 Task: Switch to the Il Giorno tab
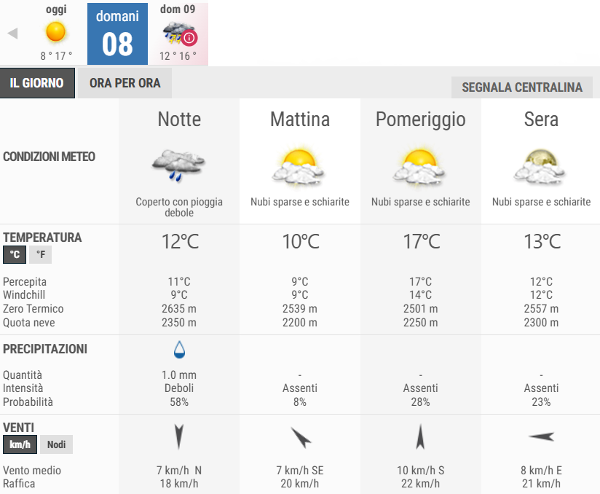[x=37, y=83]
